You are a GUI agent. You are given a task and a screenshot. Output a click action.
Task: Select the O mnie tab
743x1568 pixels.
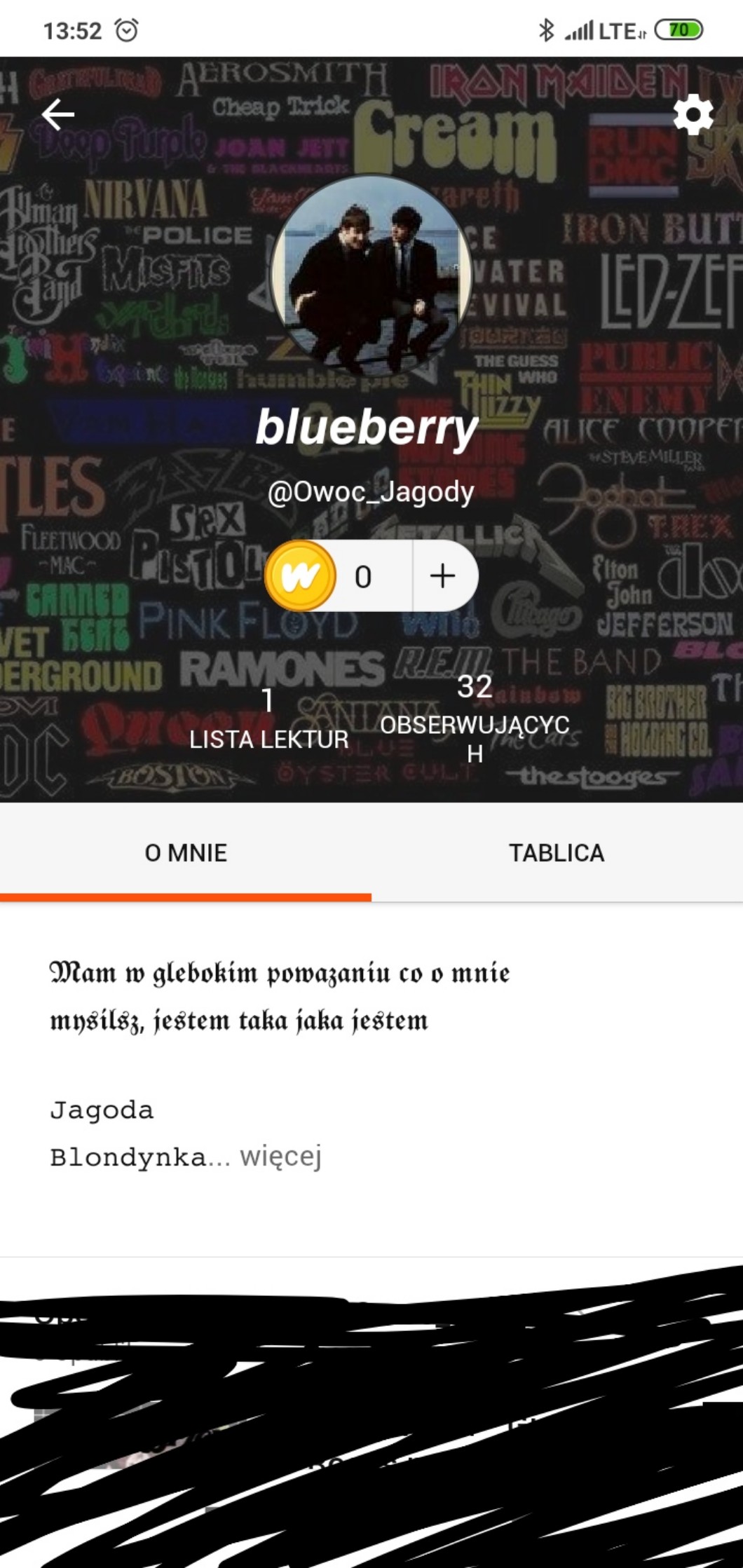point(186,852)
